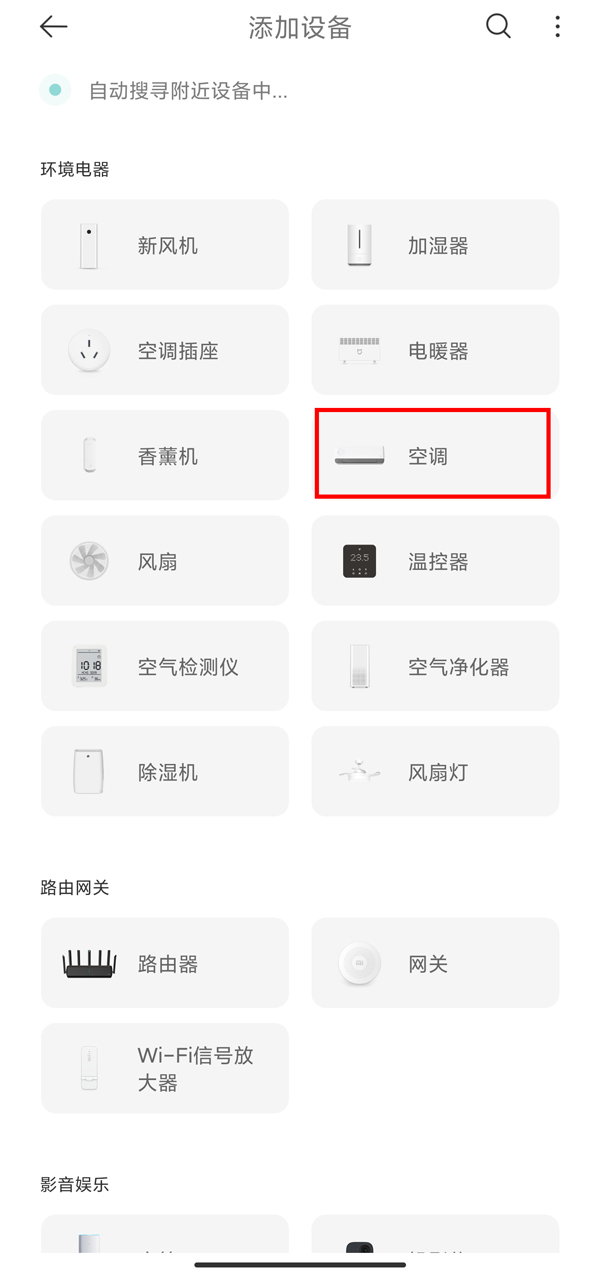
Task: Add a 温控器 device
Action: click(x=435, y=561)
